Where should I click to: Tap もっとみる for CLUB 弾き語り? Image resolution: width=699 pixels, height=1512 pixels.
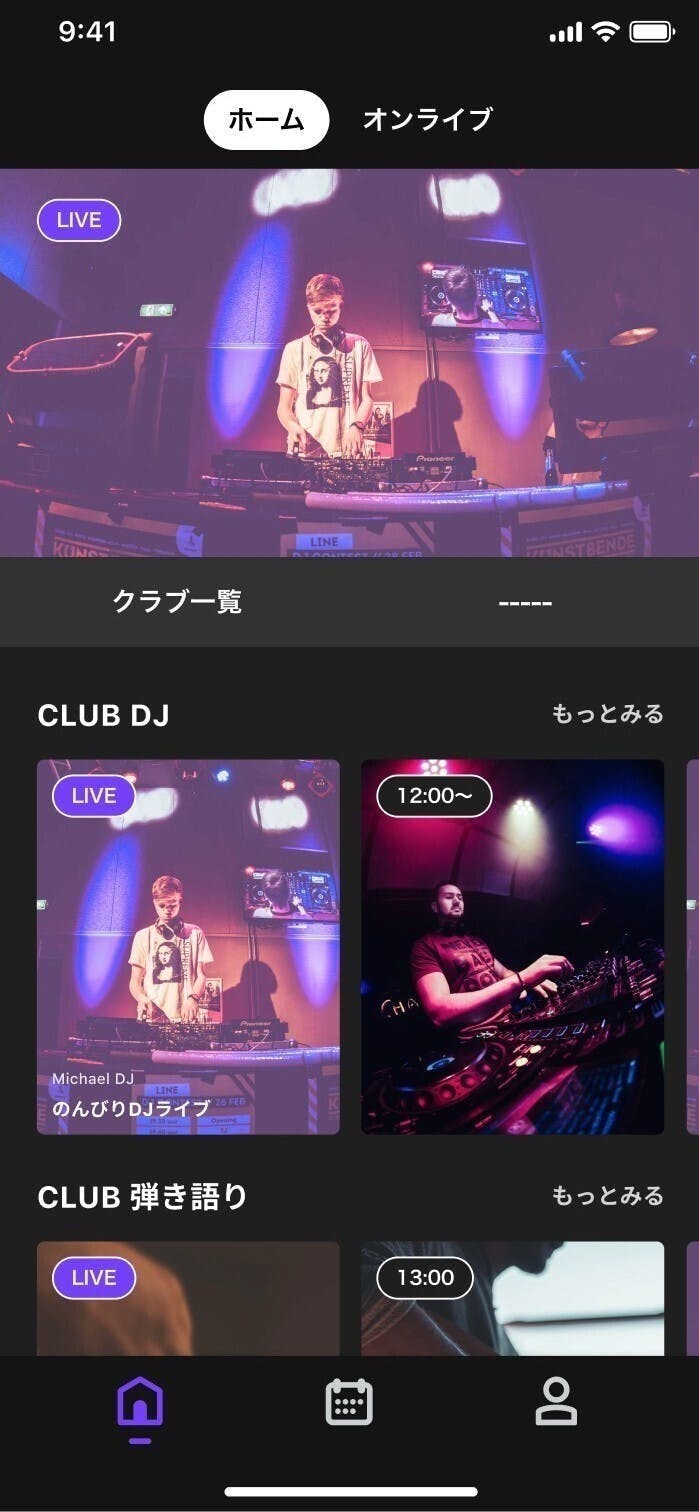[x=607, y=1195]
